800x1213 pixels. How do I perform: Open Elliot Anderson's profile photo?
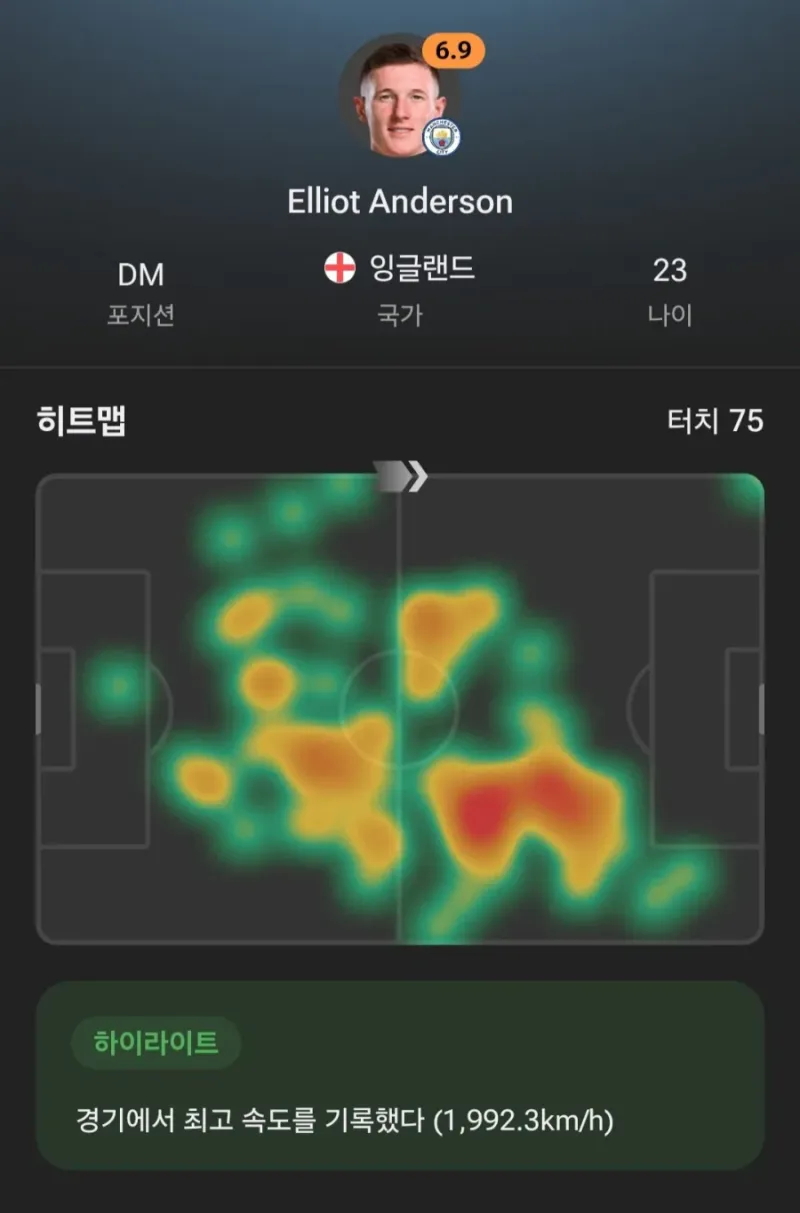(x=400, y=96)
